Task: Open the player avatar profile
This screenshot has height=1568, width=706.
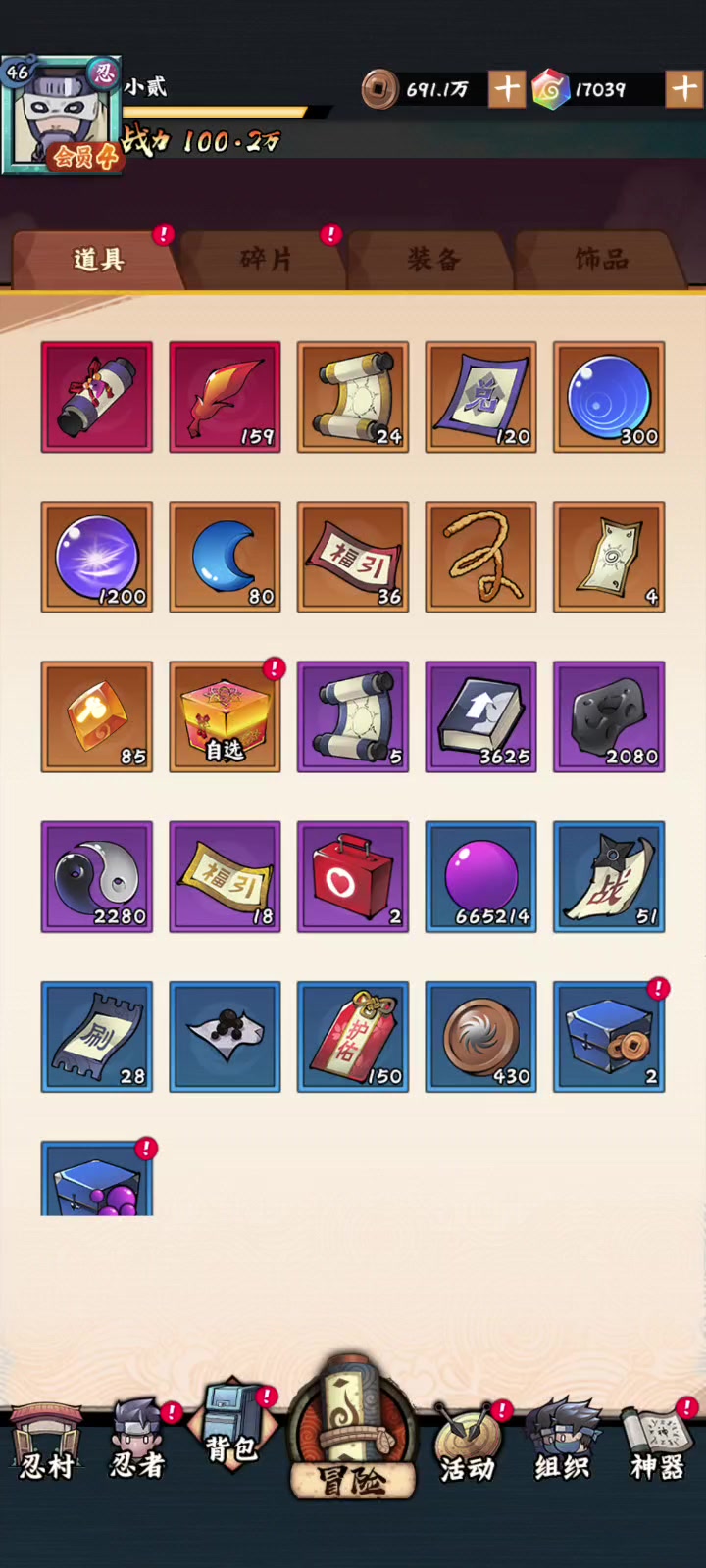Action: coord(61,116)
